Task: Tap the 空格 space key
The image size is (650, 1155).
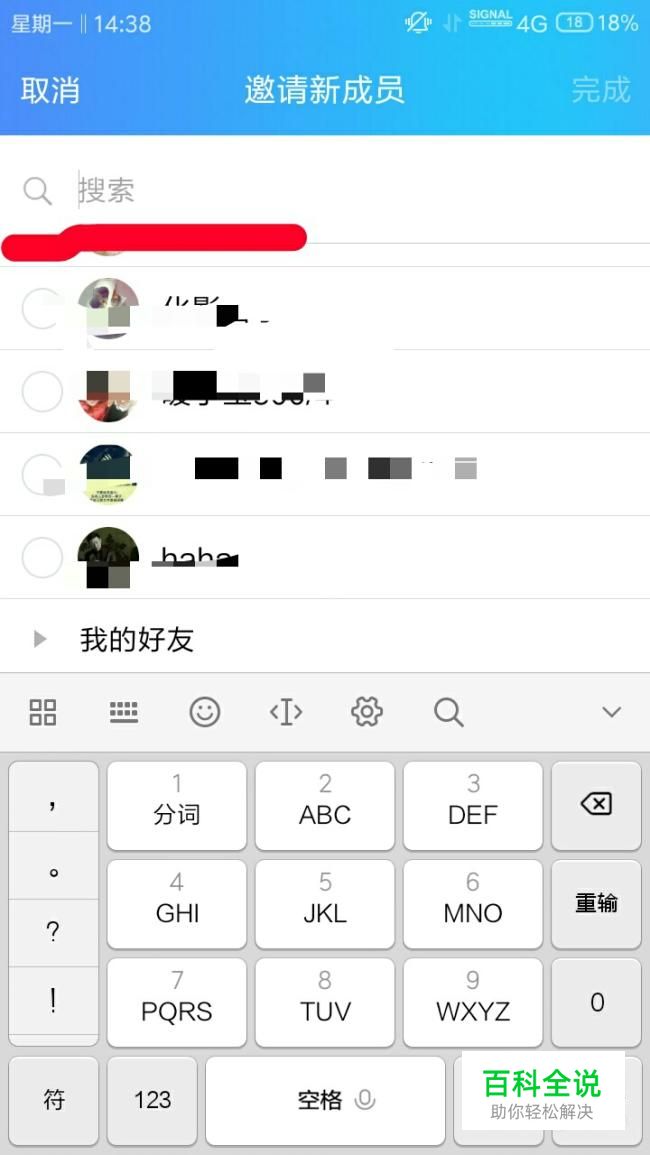Action: coord(325,1100)
